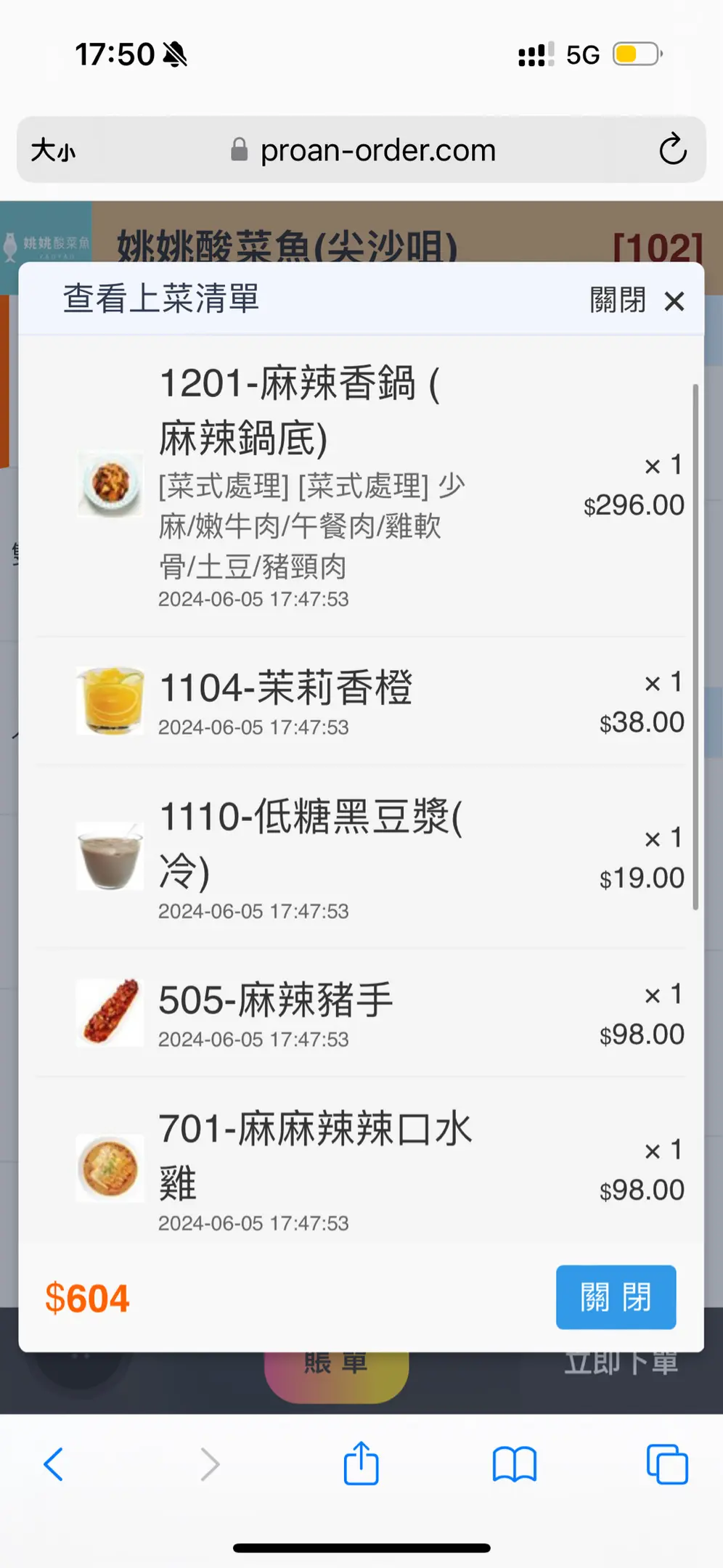Open Safari bookmarks
Image resolution: width=723 pixels, height=1568 pixels.
point(514,1463)
